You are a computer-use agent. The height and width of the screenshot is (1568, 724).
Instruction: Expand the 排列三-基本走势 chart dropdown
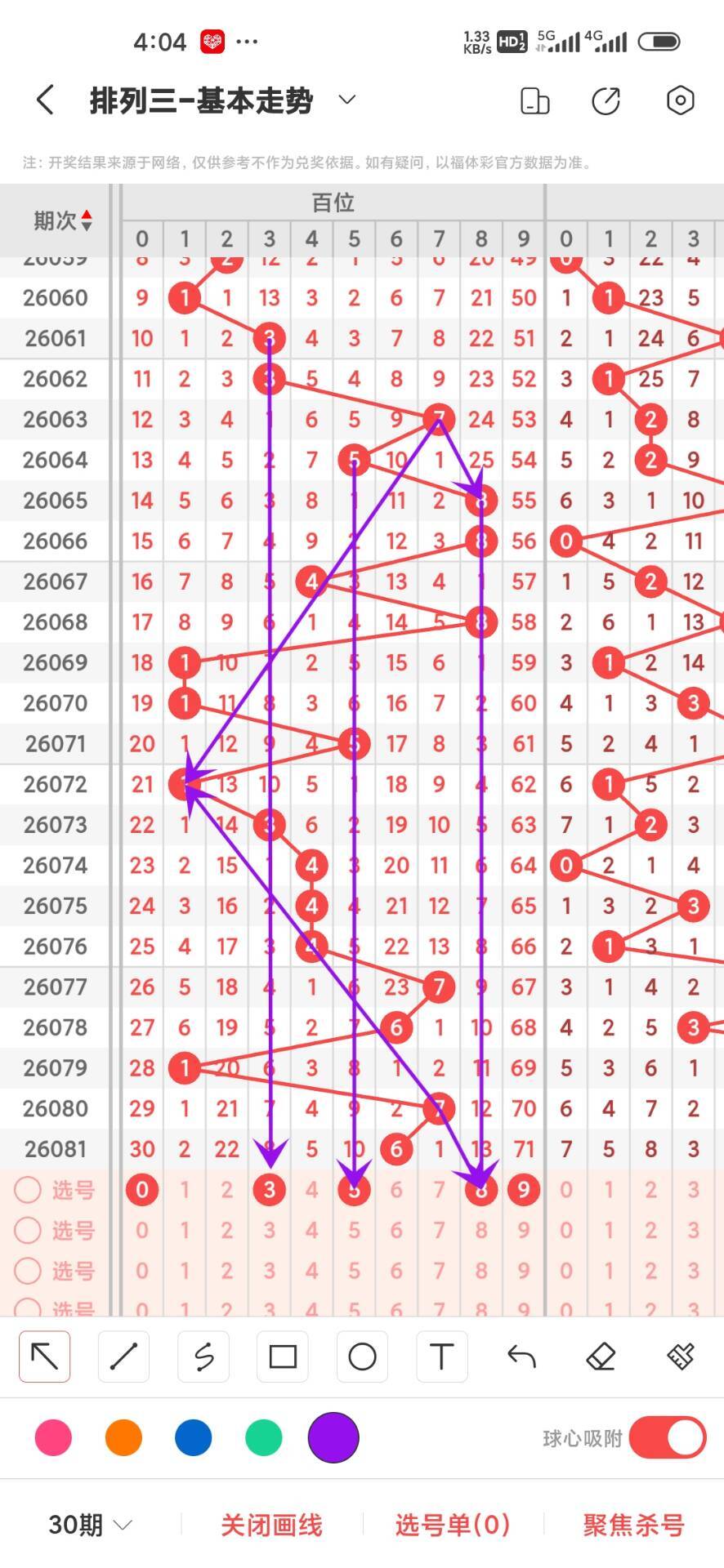347,100
